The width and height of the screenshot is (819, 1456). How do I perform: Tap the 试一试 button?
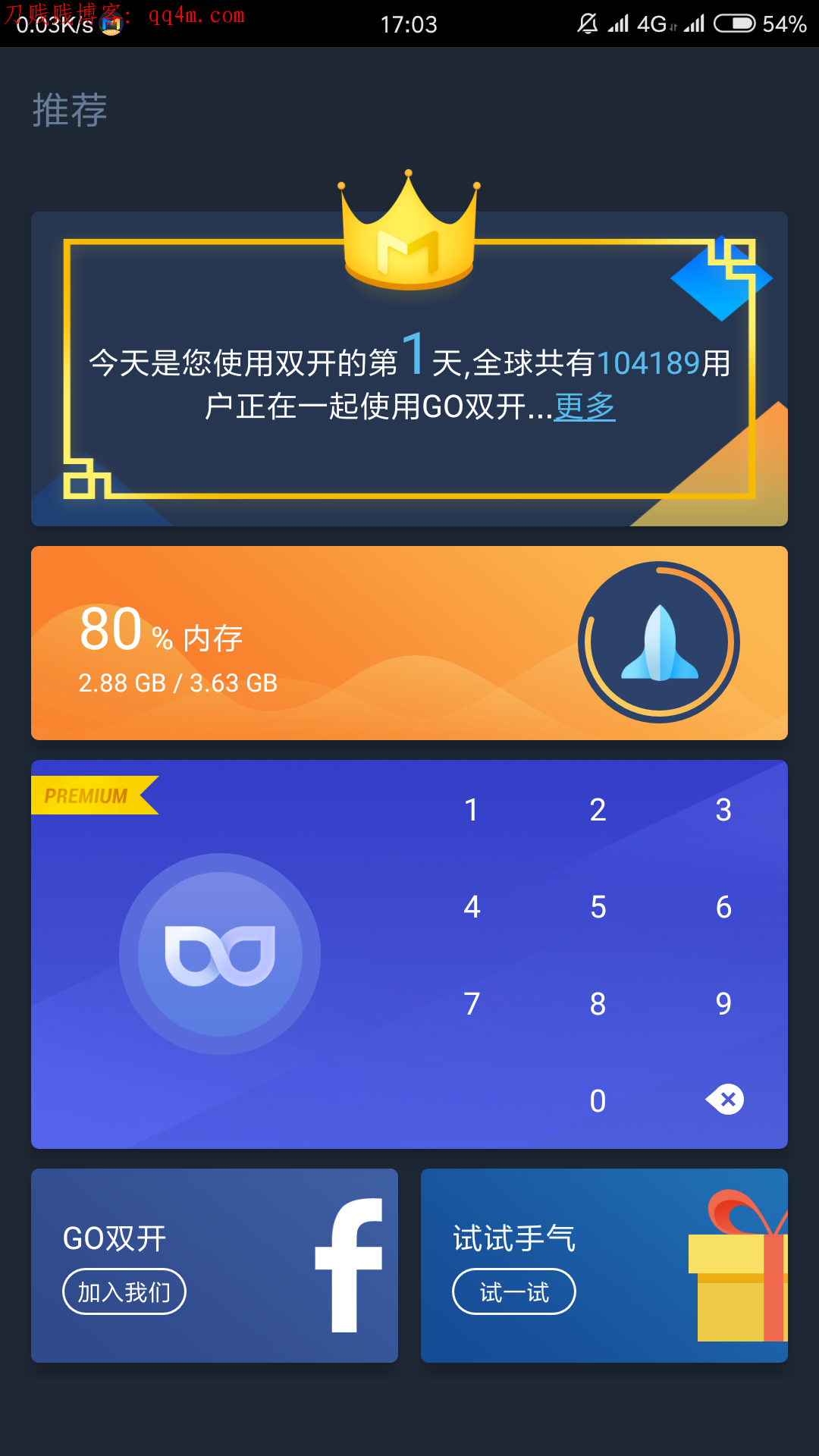[513, 1291]
